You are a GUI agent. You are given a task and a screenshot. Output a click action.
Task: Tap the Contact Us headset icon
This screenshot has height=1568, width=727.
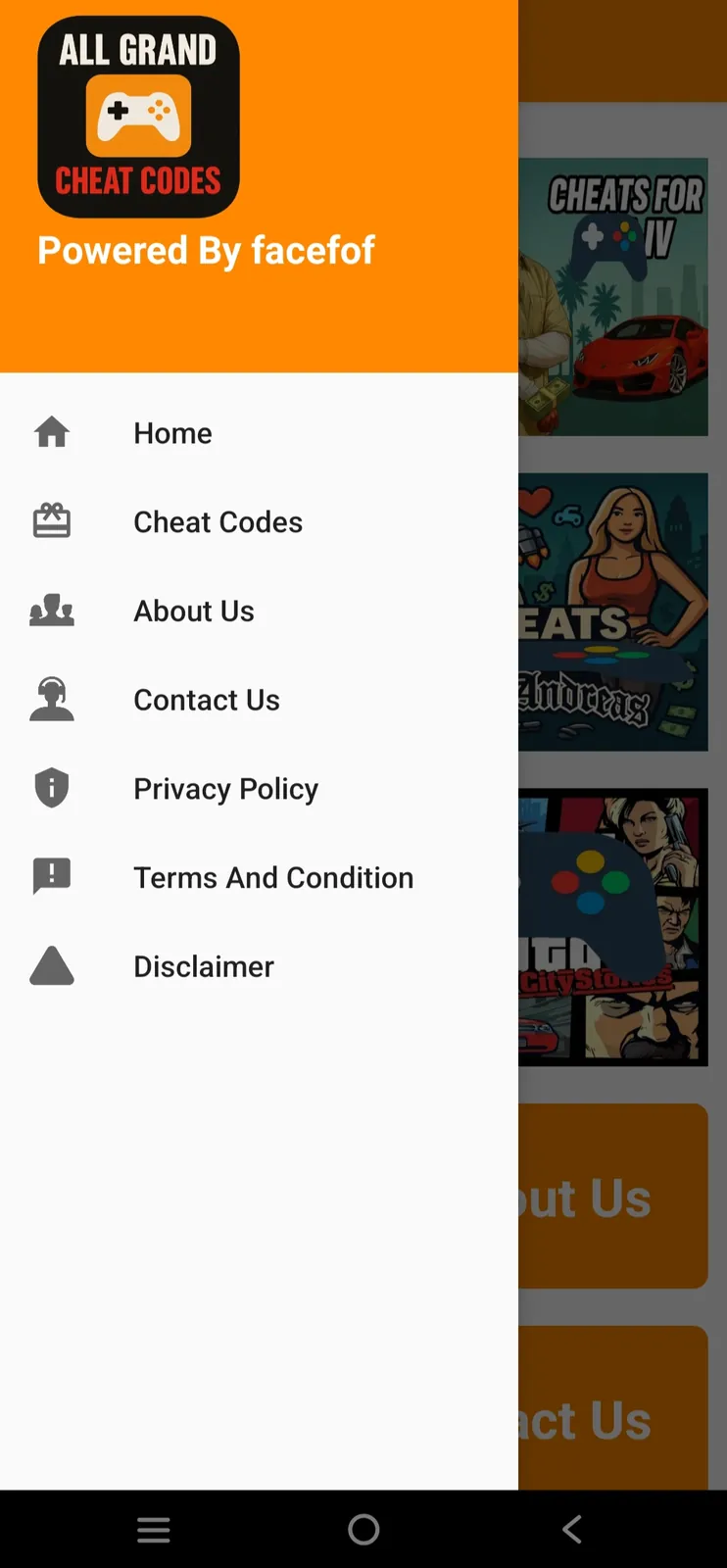[51, 699]
